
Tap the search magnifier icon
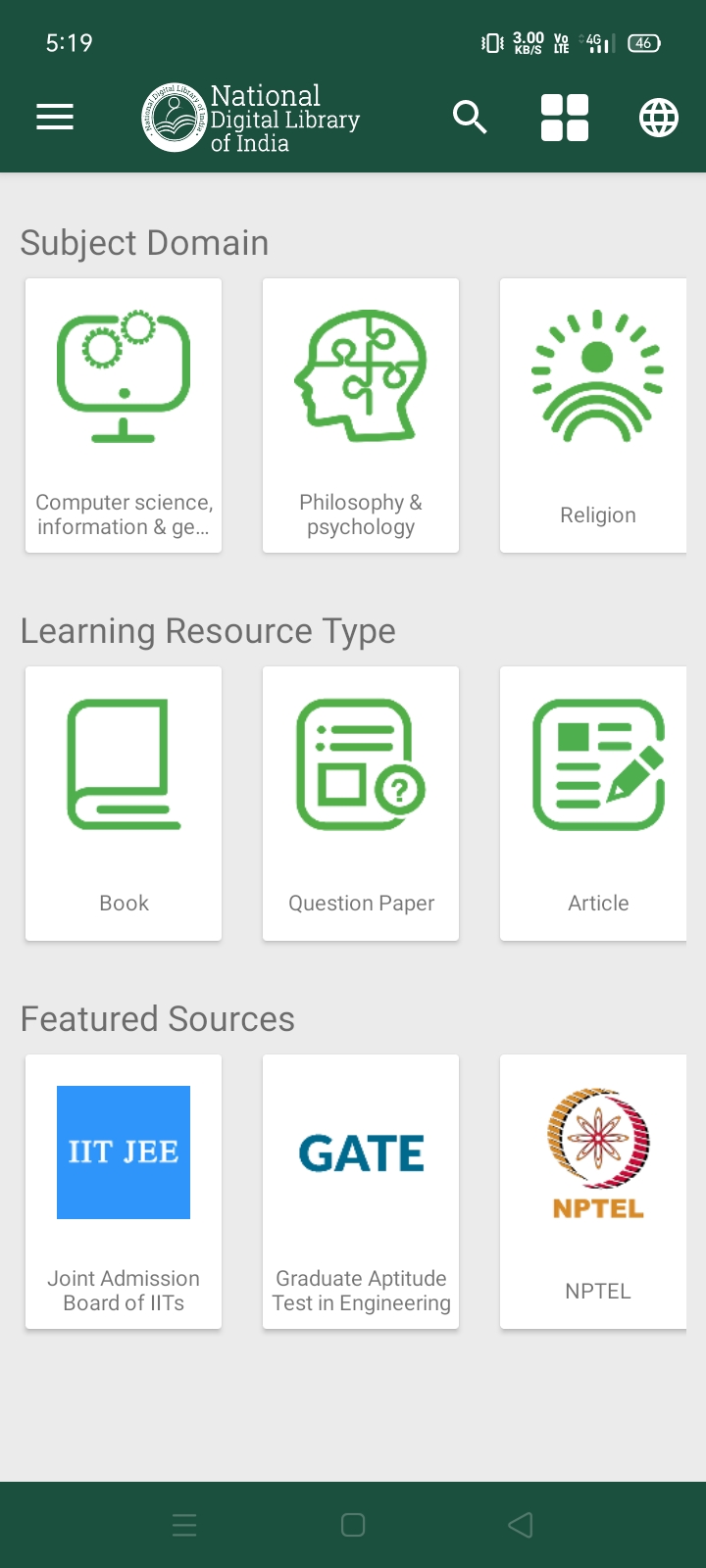tap(470, 118)
